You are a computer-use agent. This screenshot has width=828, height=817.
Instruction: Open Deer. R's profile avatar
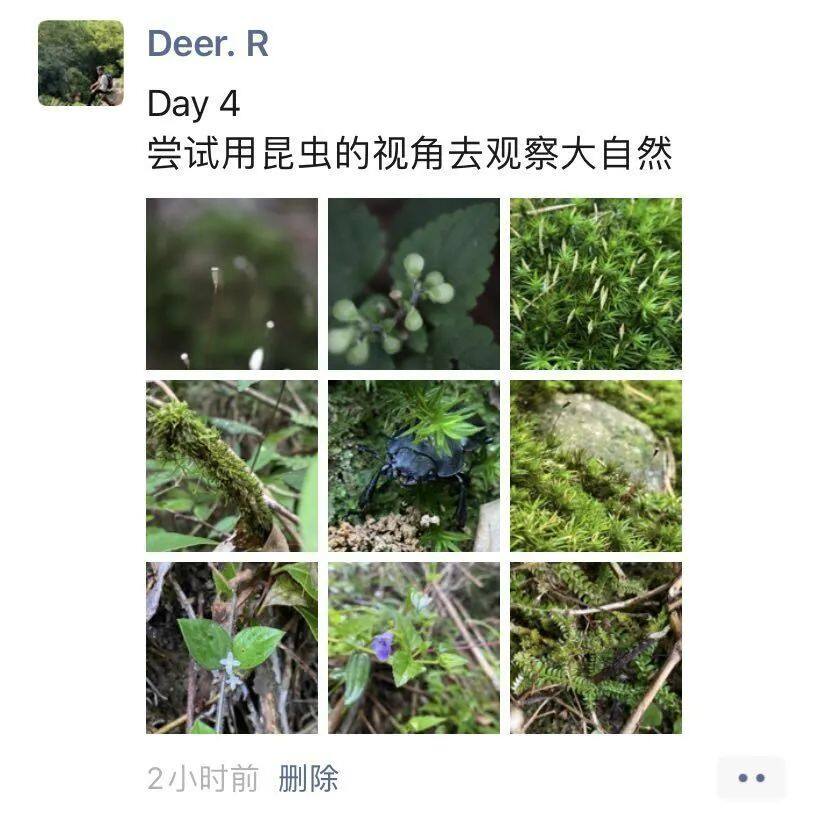click(81, 63)
